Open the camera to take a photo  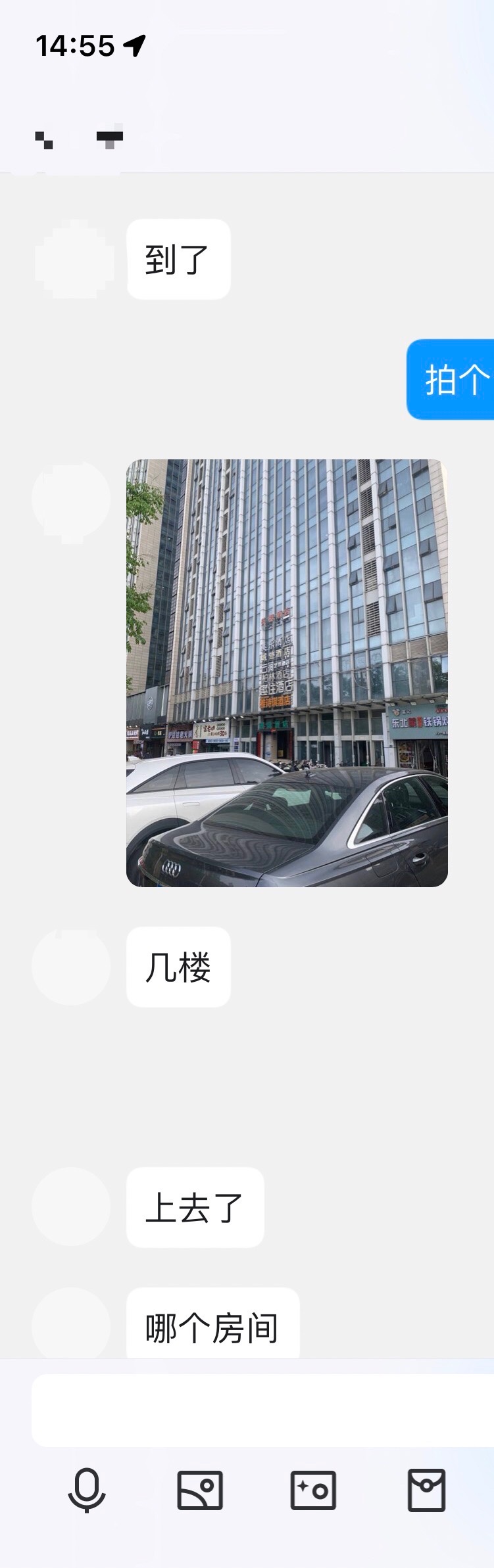point(313,1490)
